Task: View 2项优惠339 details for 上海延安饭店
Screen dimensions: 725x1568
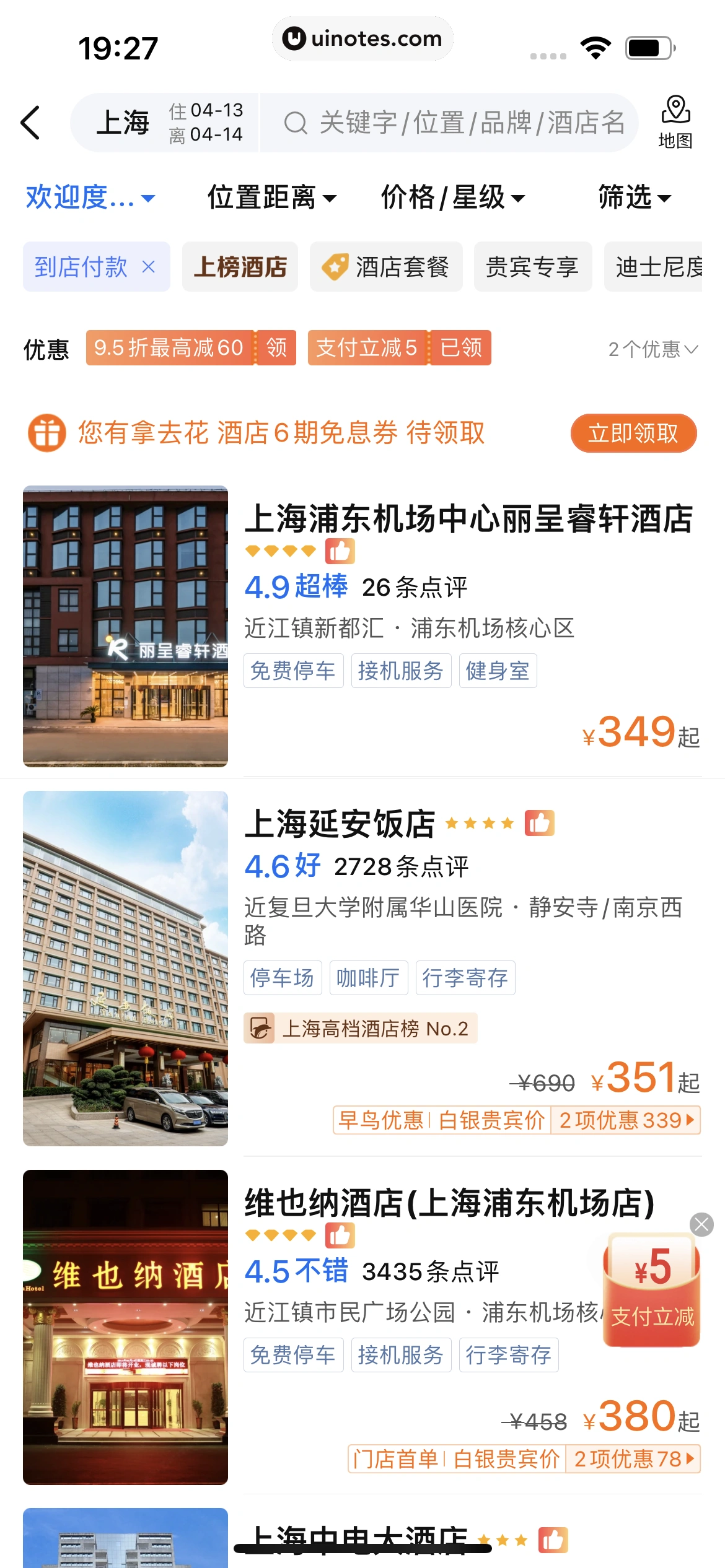Action: point(626,1120)
